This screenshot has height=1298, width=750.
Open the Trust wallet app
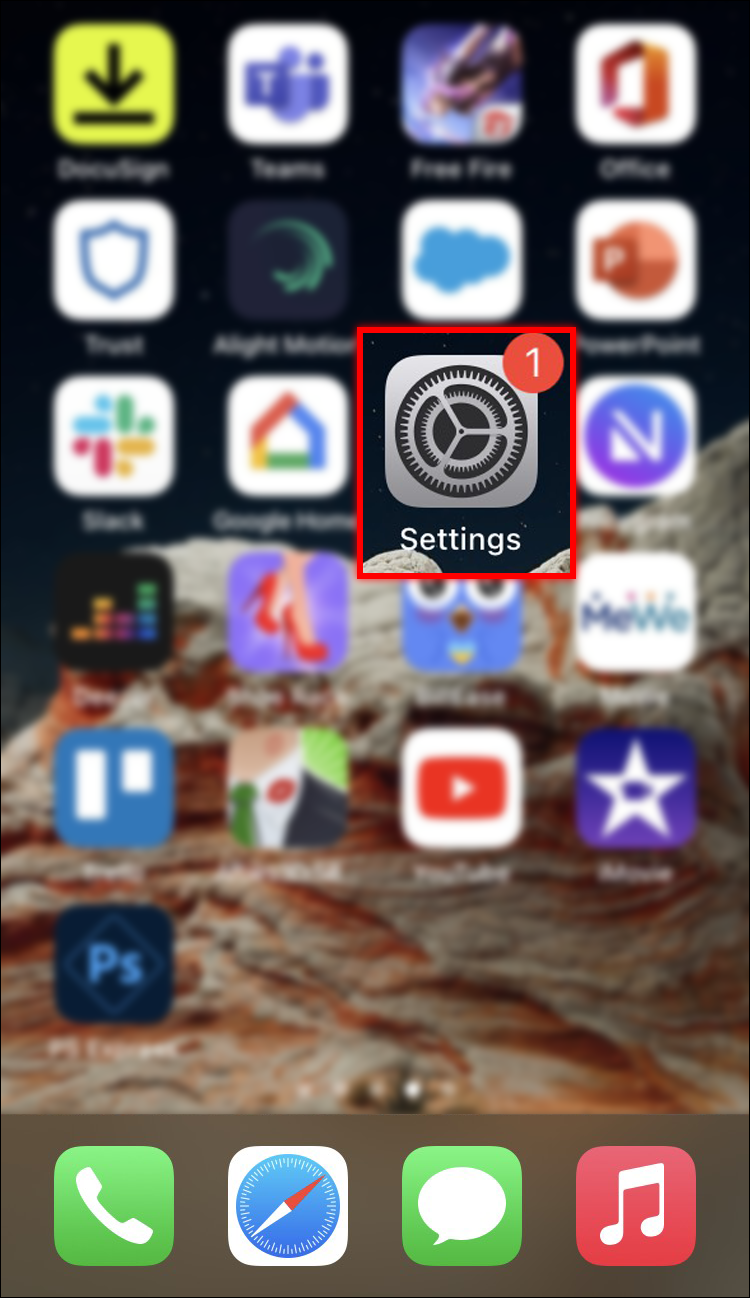tap(114, 259)
